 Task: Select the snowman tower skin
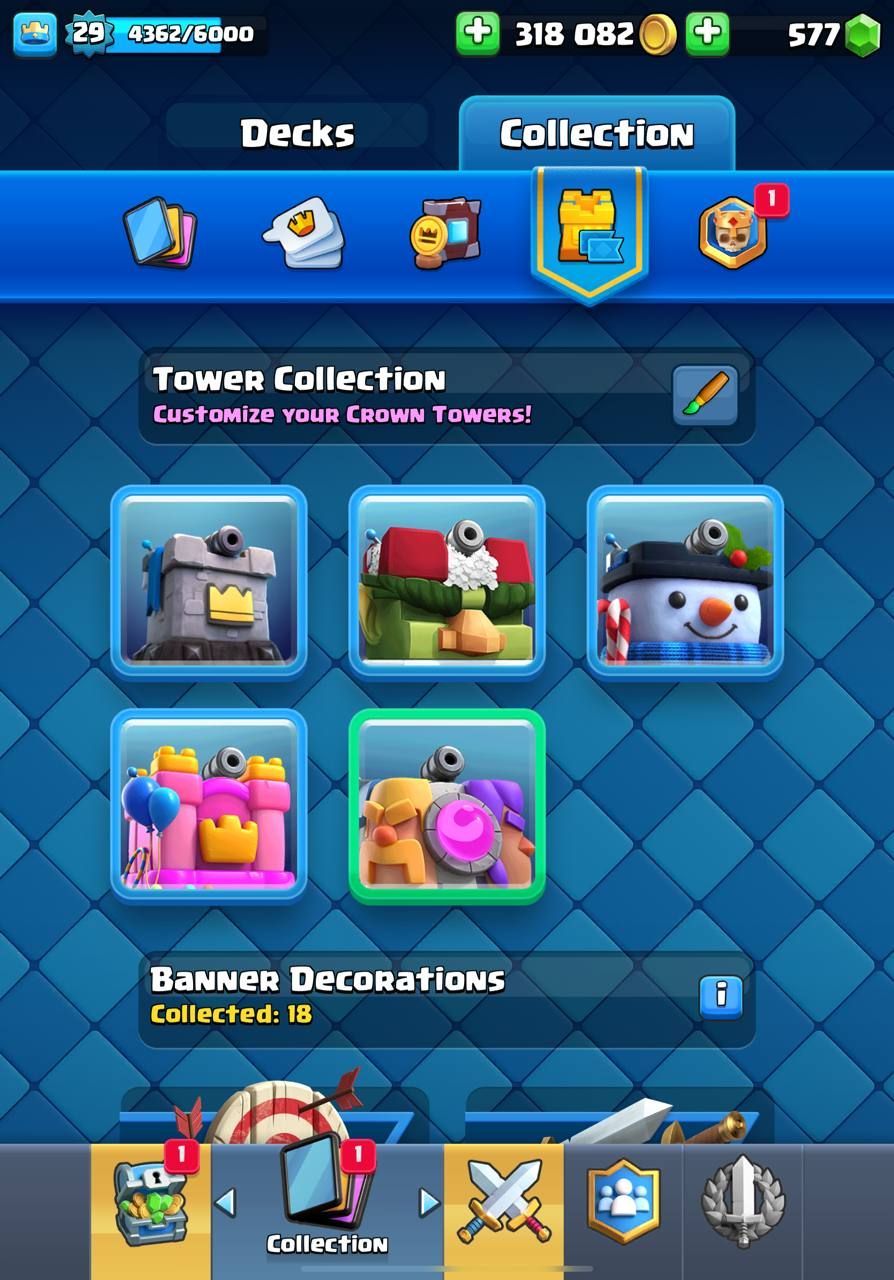[x=685, y=582]
